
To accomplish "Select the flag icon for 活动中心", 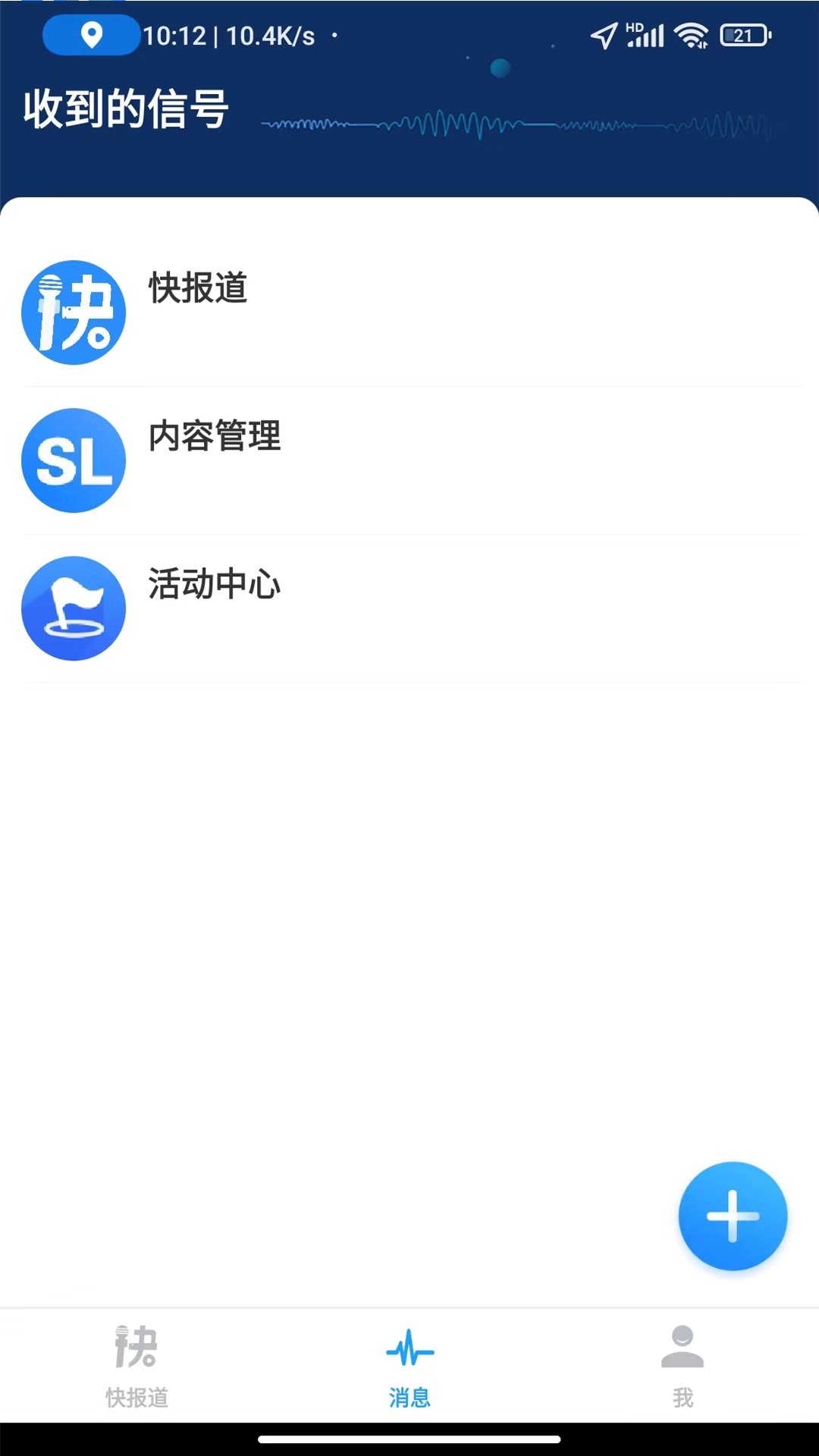I will [73, 607].
